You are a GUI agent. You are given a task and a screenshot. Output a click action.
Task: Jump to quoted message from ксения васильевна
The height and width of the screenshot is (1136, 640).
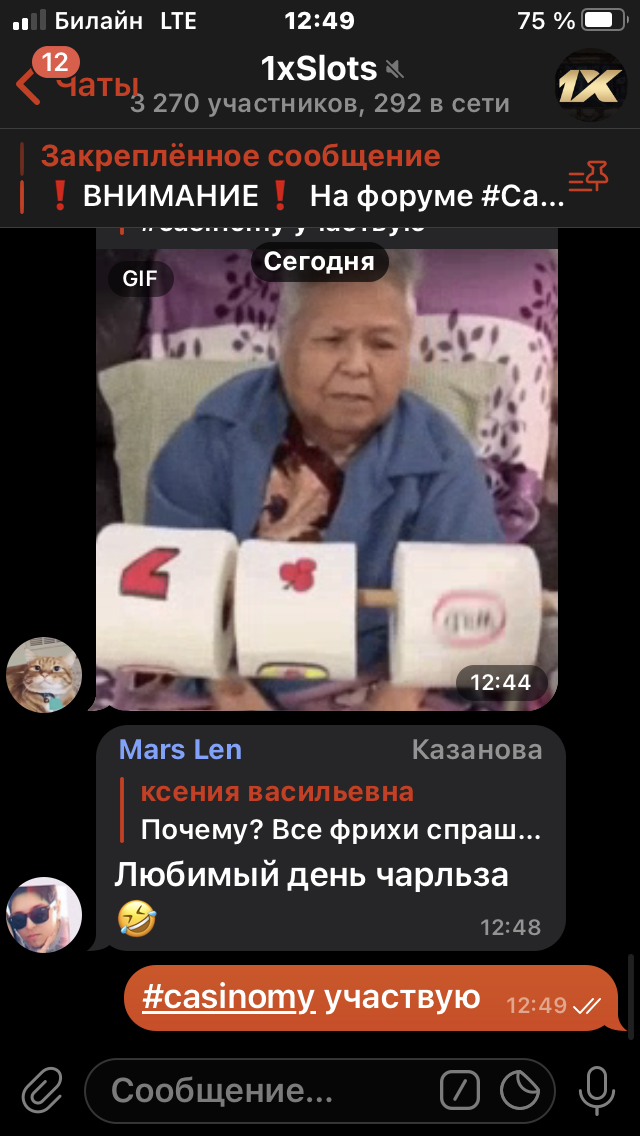pos(330,811)
